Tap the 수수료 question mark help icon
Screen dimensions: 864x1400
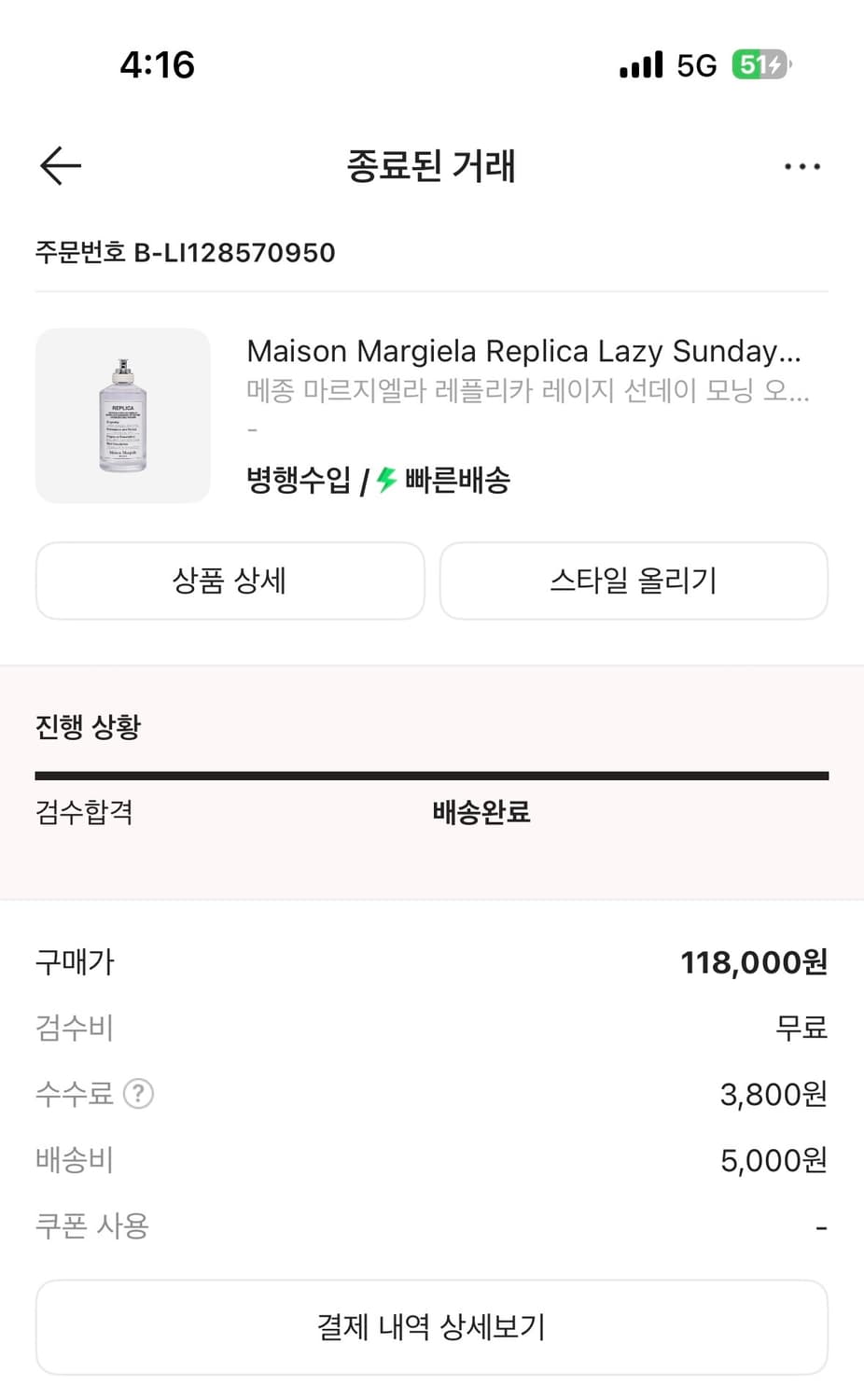tap(138, 1094)
